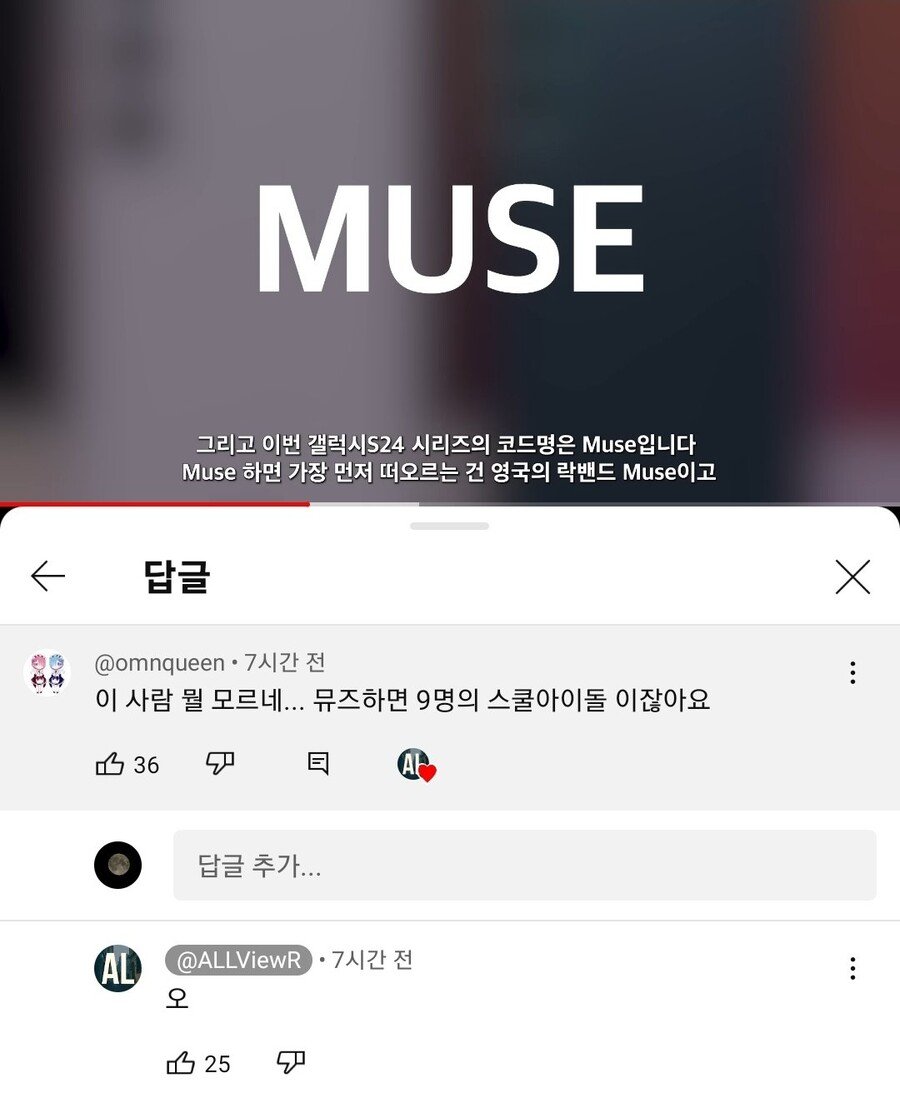Tap the reply icon under @omnqueen's comment
The image size is (900, 1108).
318,764
